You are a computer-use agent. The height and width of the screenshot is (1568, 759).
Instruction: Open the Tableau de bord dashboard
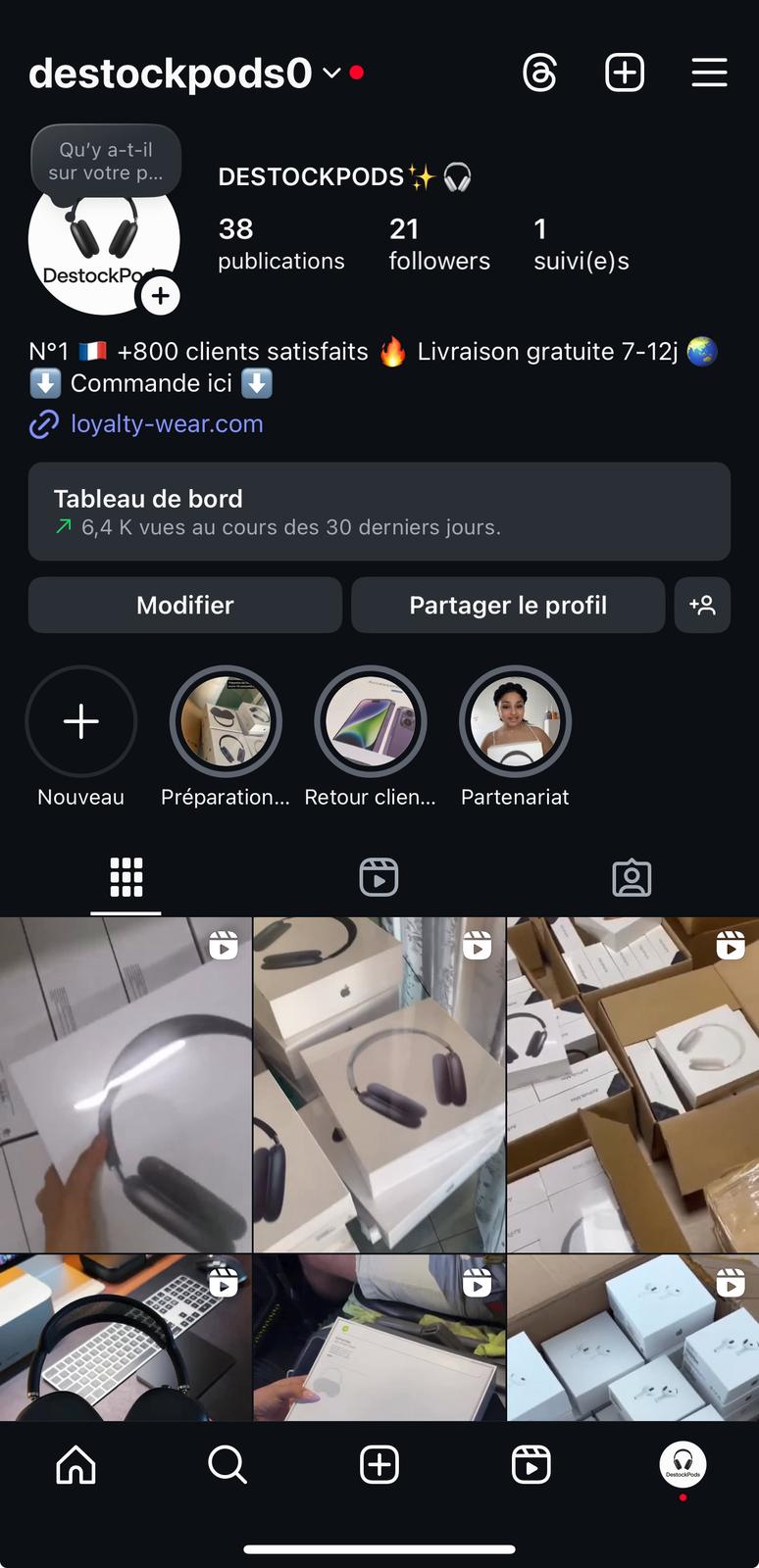(x=379, y=512)
